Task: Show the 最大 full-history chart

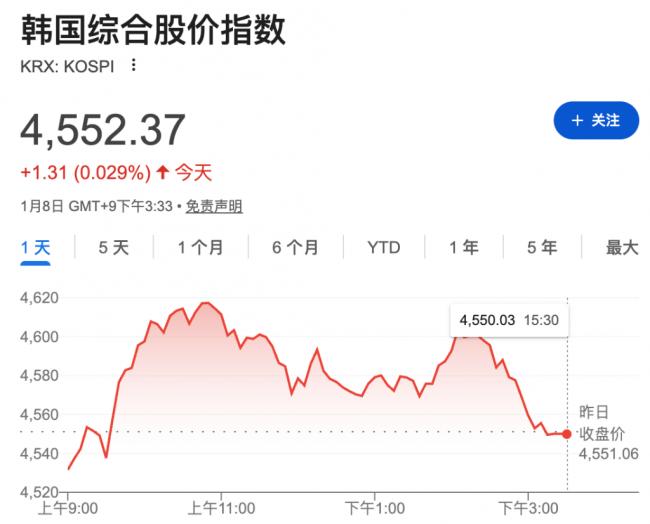Action: click(x=621, y=248)
